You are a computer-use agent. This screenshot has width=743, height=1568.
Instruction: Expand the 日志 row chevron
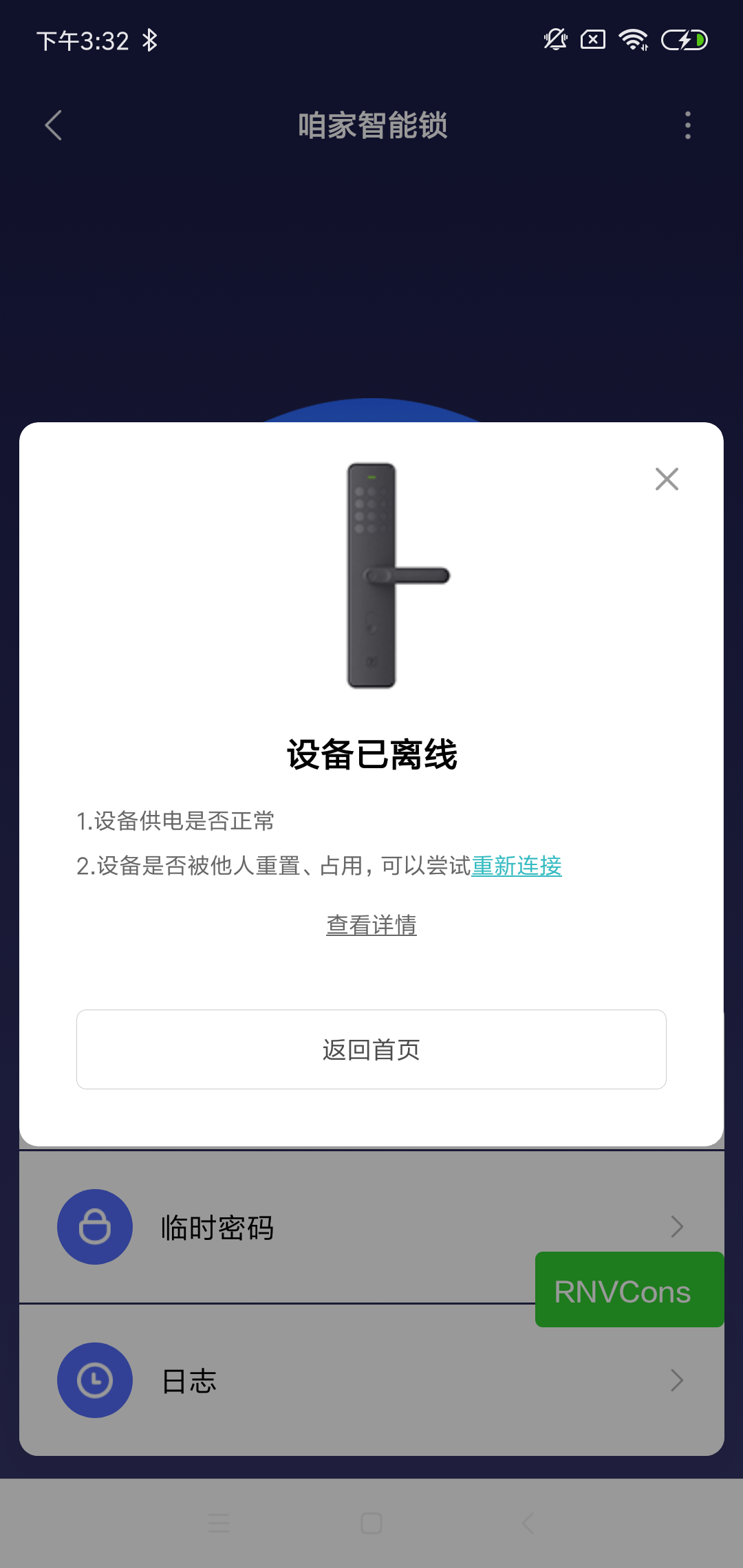[x=678, y=1382]
